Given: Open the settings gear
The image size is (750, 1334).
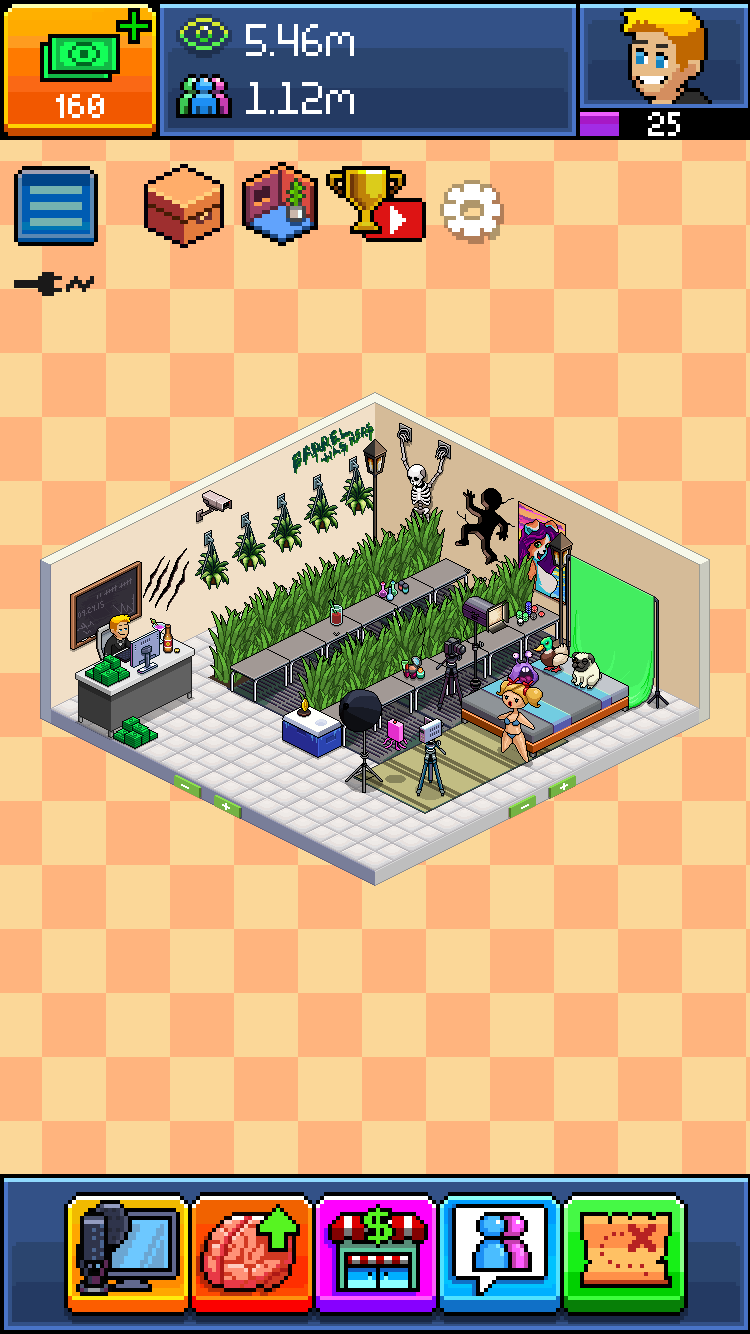Looking at the screenshot, I should click(471, 210).
